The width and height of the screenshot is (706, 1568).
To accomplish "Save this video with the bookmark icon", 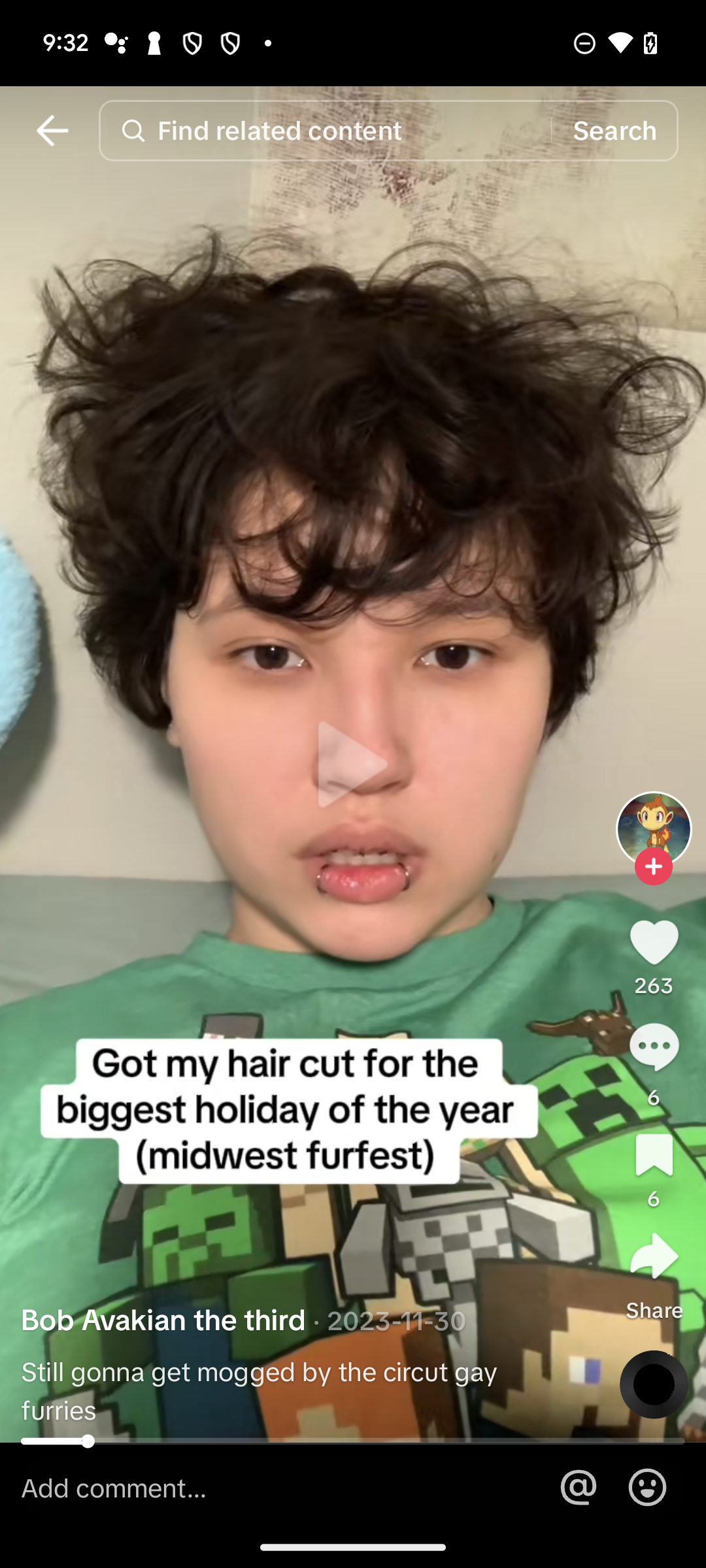I will pos(654,1155).
